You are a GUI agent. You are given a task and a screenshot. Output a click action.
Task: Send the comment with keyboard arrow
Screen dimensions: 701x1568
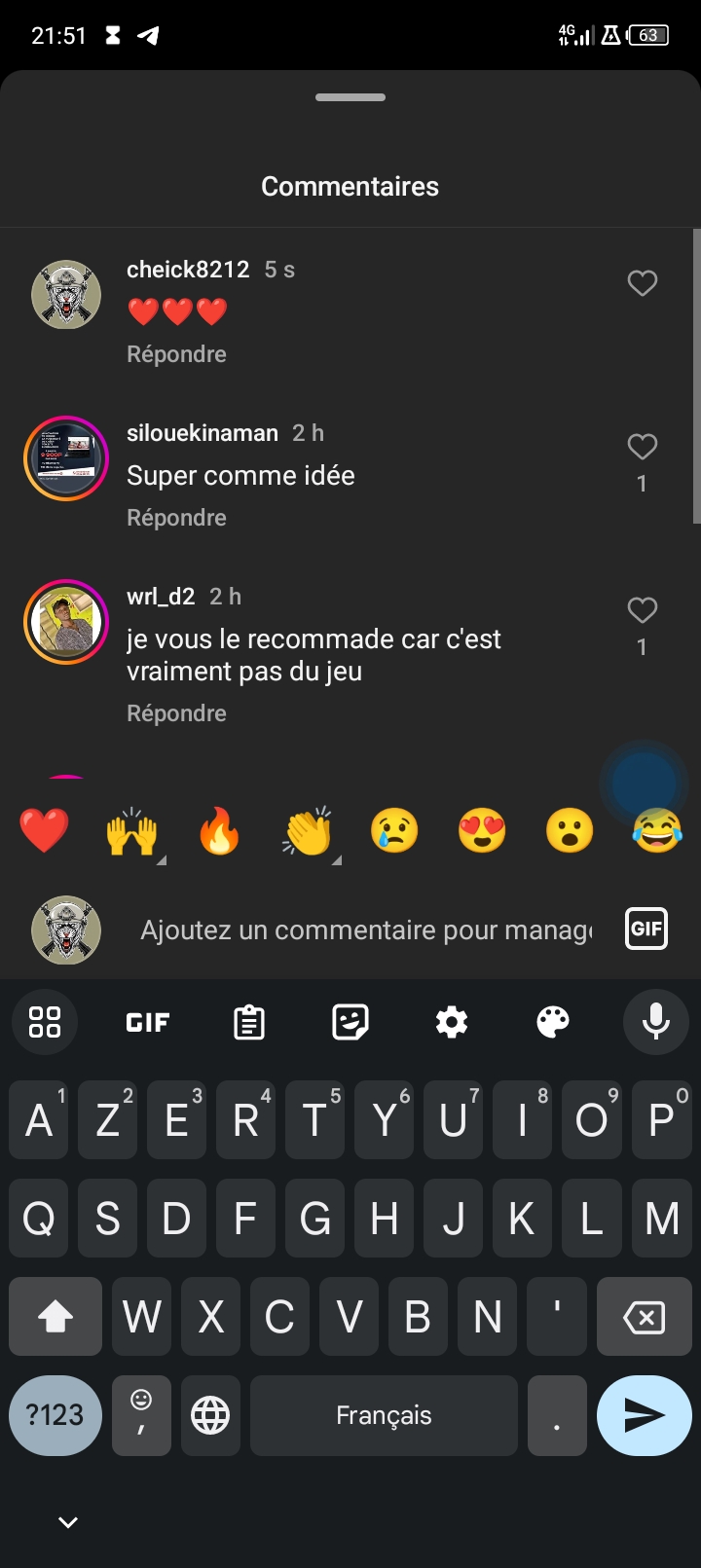[x=644, y=1415]
